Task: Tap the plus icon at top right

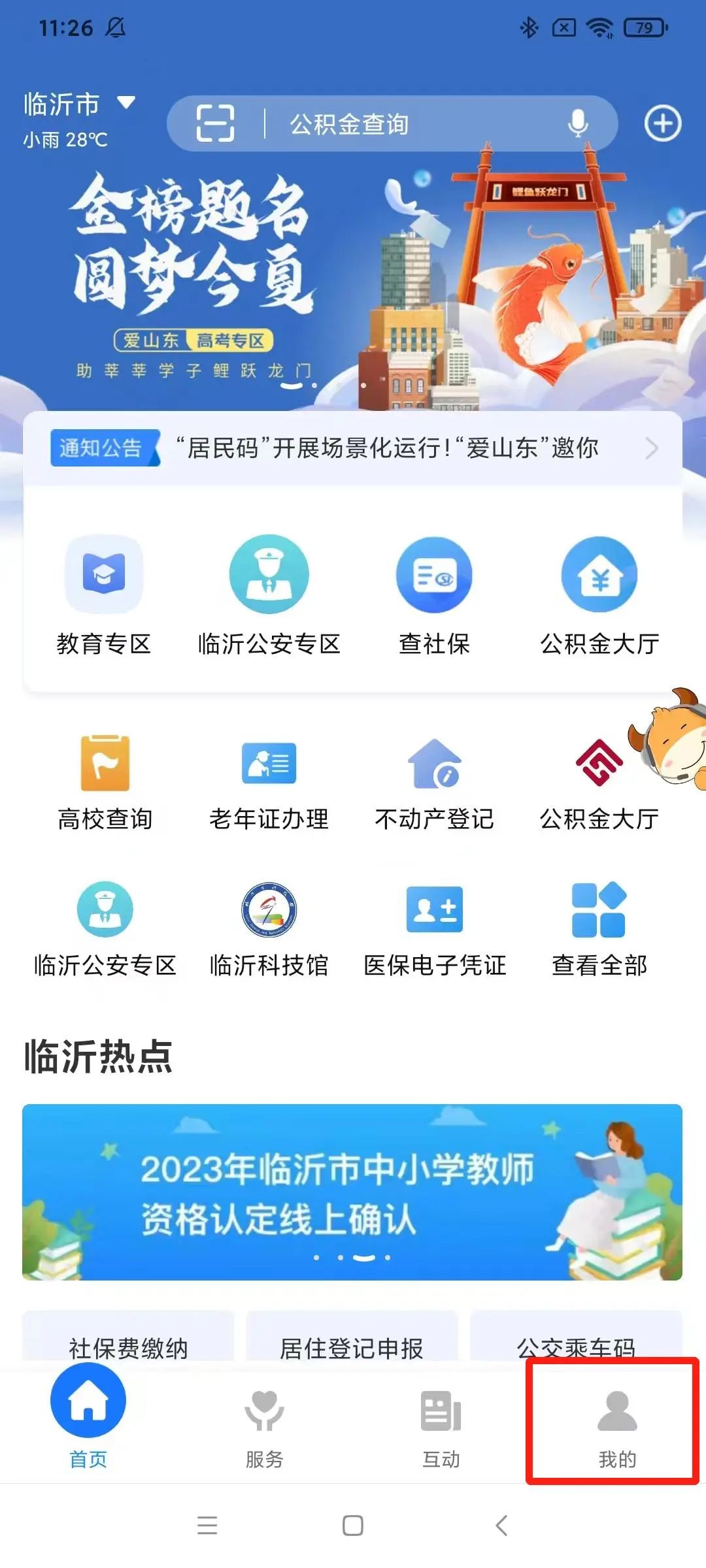Action: 663,123
